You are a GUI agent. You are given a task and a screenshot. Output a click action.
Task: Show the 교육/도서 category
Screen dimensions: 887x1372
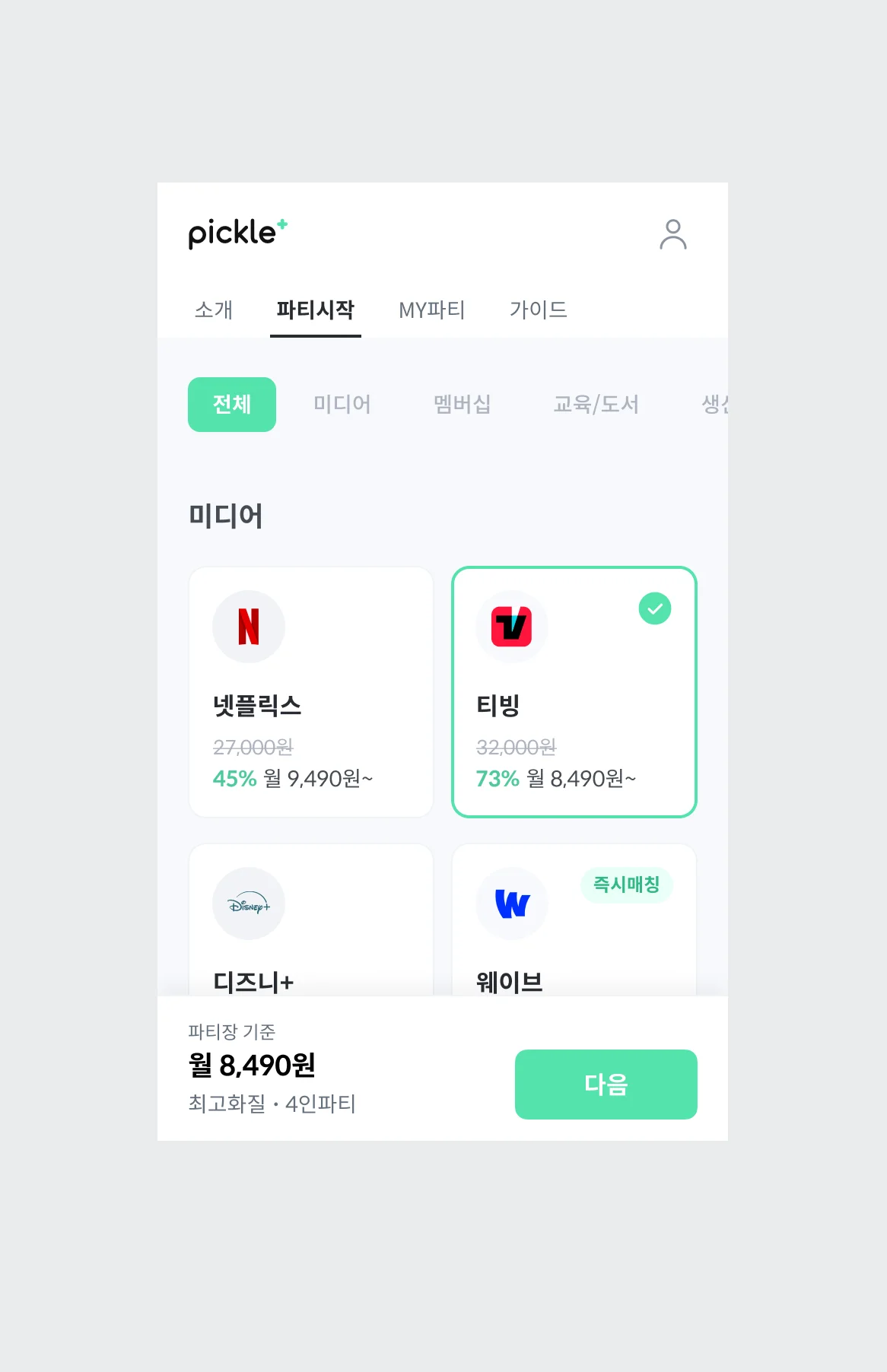(596, 405)
